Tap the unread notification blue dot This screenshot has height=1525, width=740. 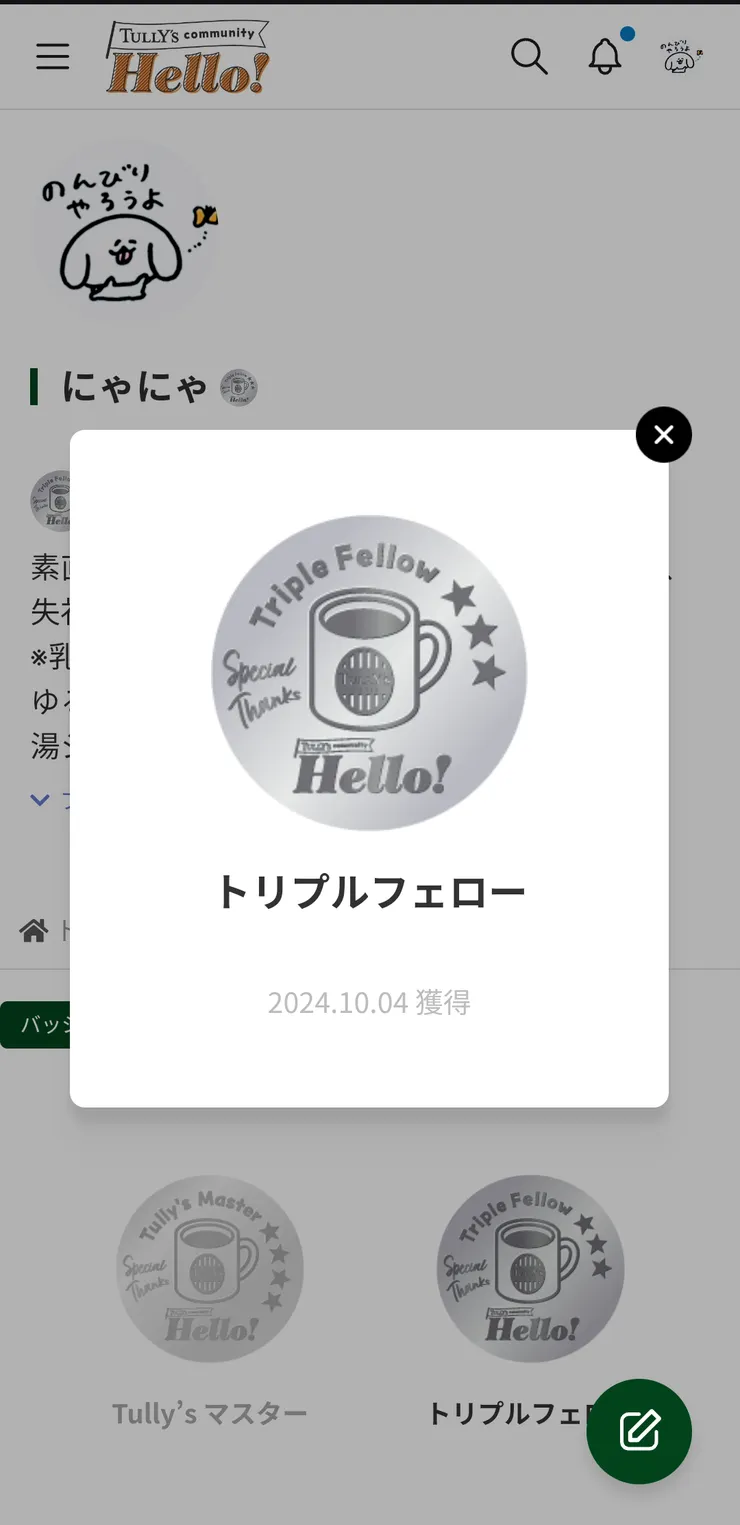tap(628, 34)
